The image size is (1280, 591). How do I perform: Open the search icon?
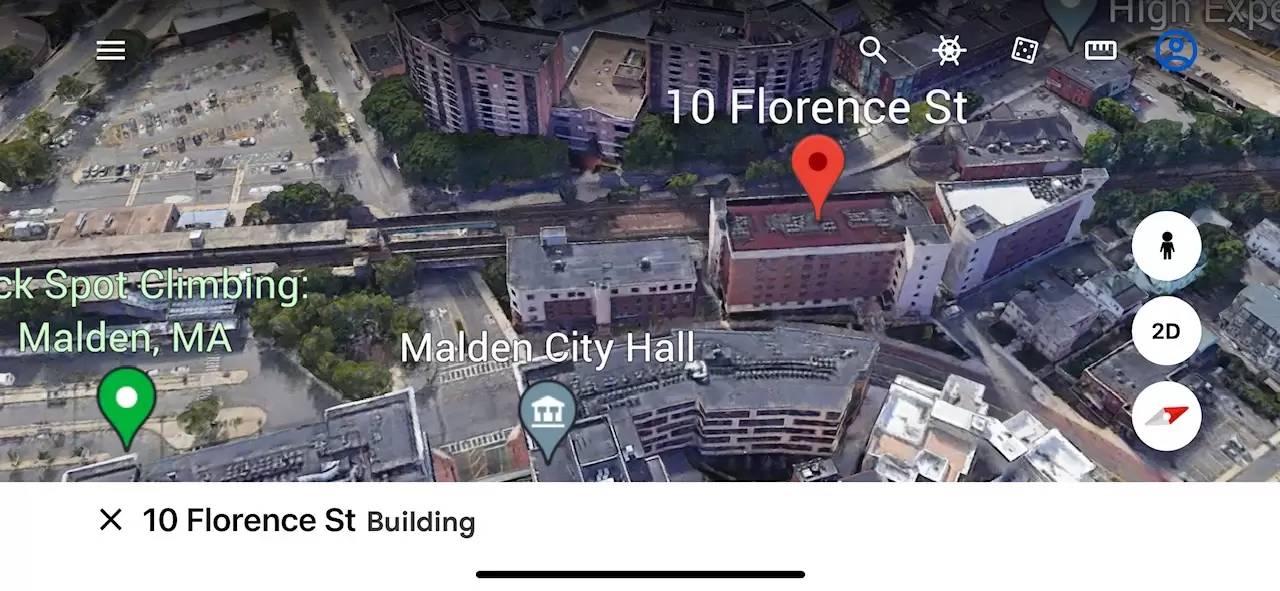(873, 50)
